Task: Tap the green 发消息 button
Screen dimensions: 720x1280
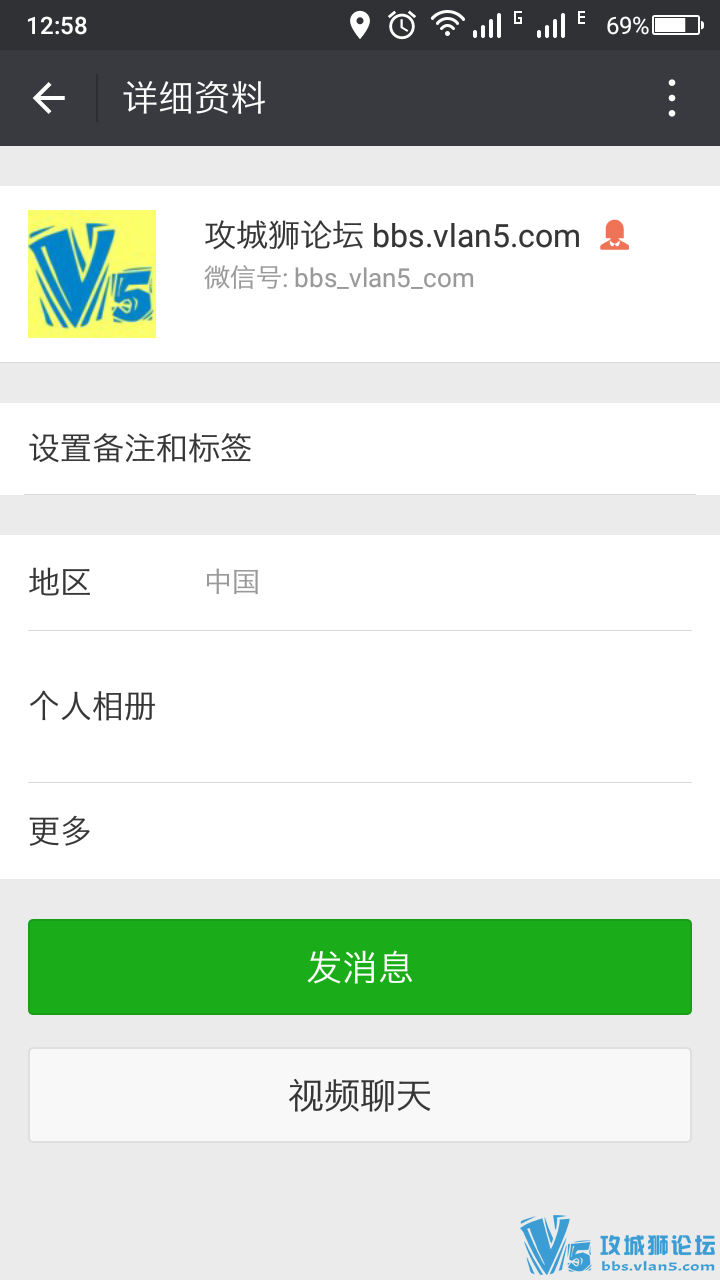Action: (360, 967)
